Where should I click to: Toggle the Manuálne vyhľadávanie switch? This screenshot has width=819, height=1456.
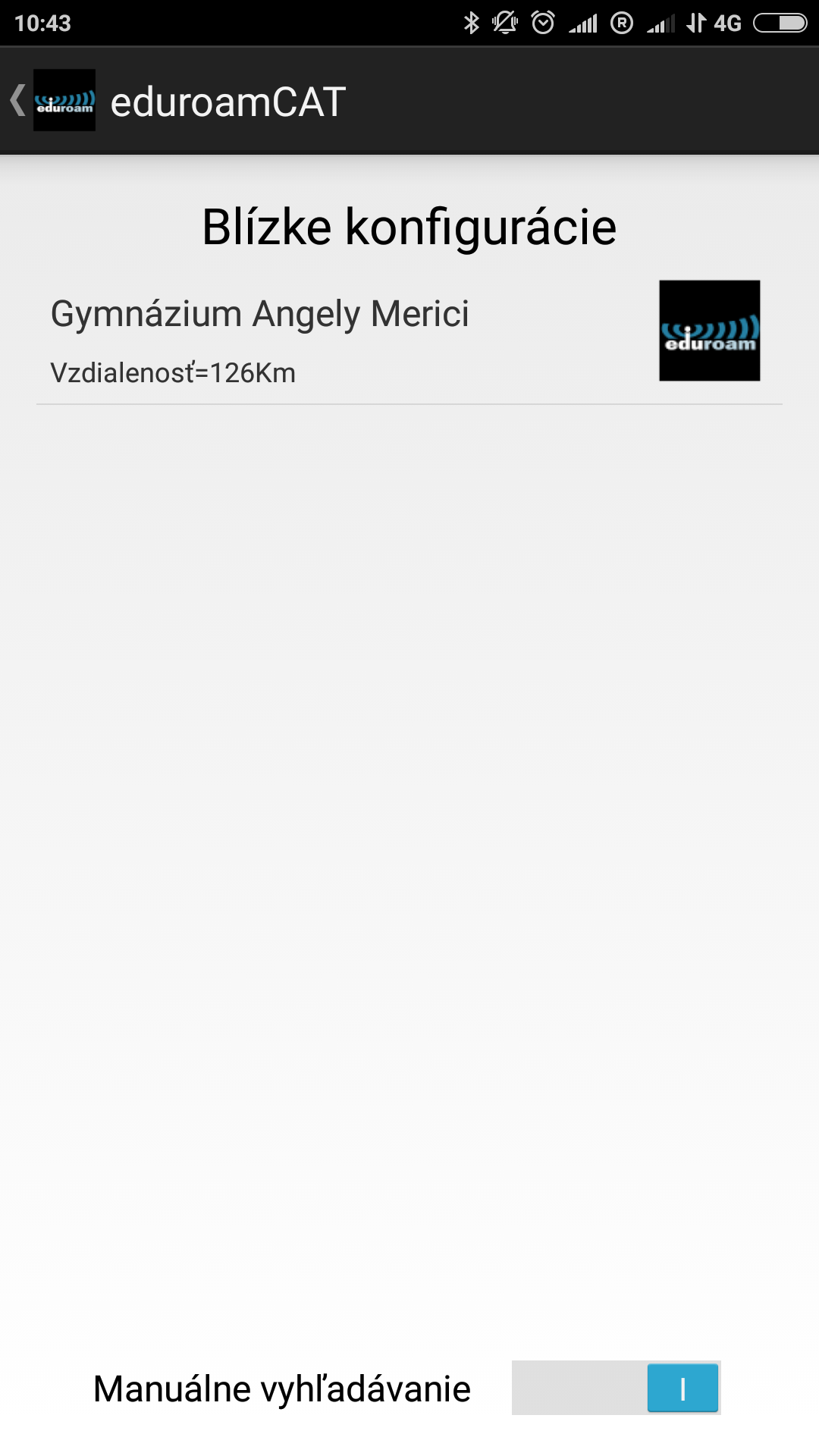(616, 1388)
